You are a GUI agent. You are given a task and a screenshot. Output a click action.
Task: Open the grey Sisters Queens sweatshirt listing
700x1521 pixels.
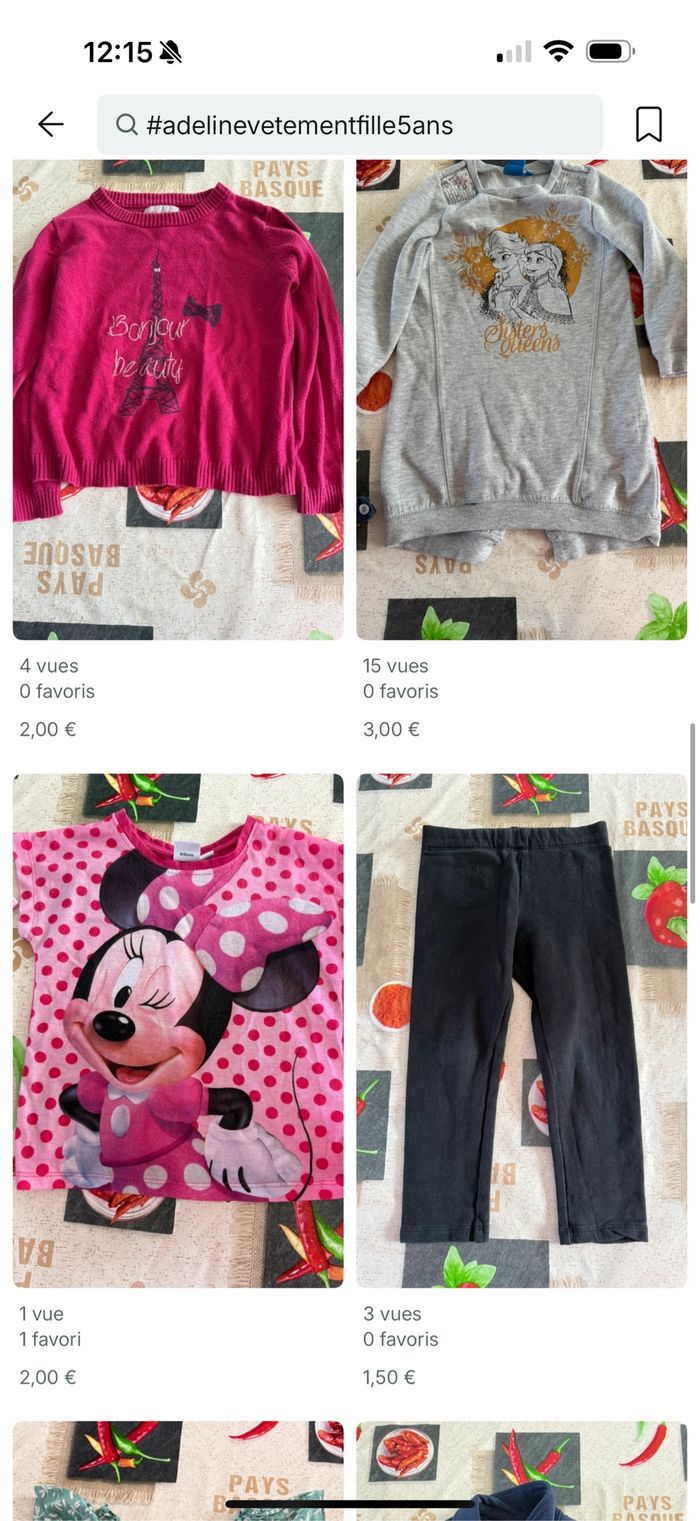click(x=522, y=400)
